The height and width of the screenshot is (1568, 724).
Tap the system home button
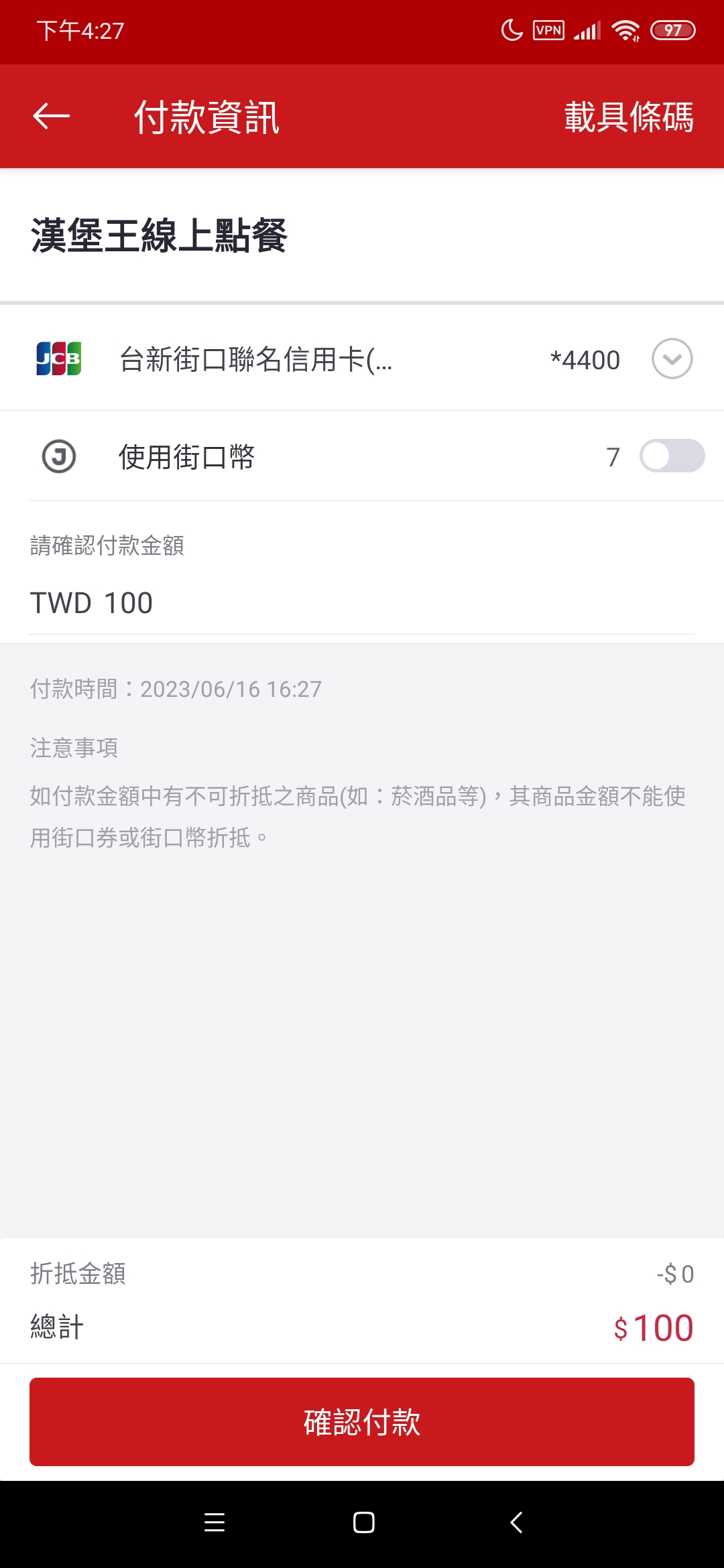coord(363,1522)
